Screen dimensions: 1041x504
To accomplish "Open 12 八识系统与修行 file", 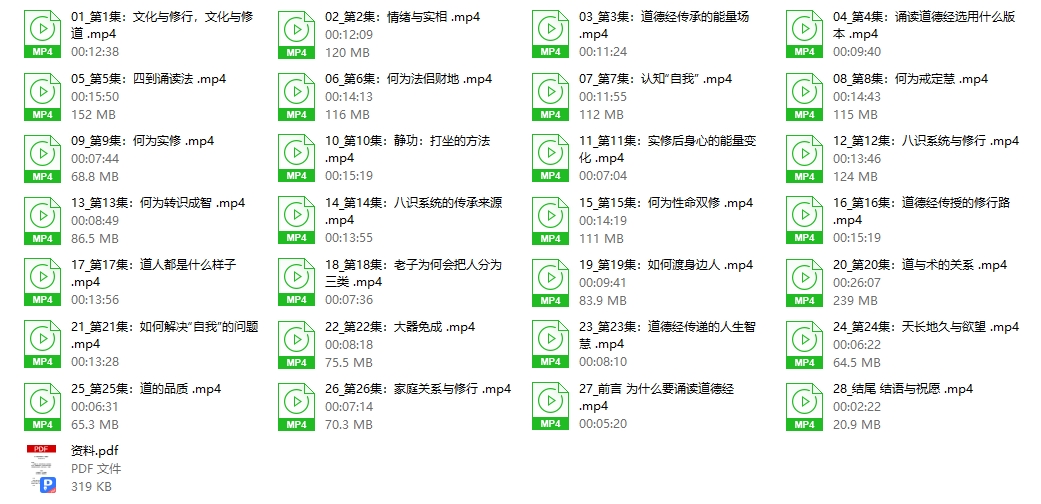I will [803, 158].
